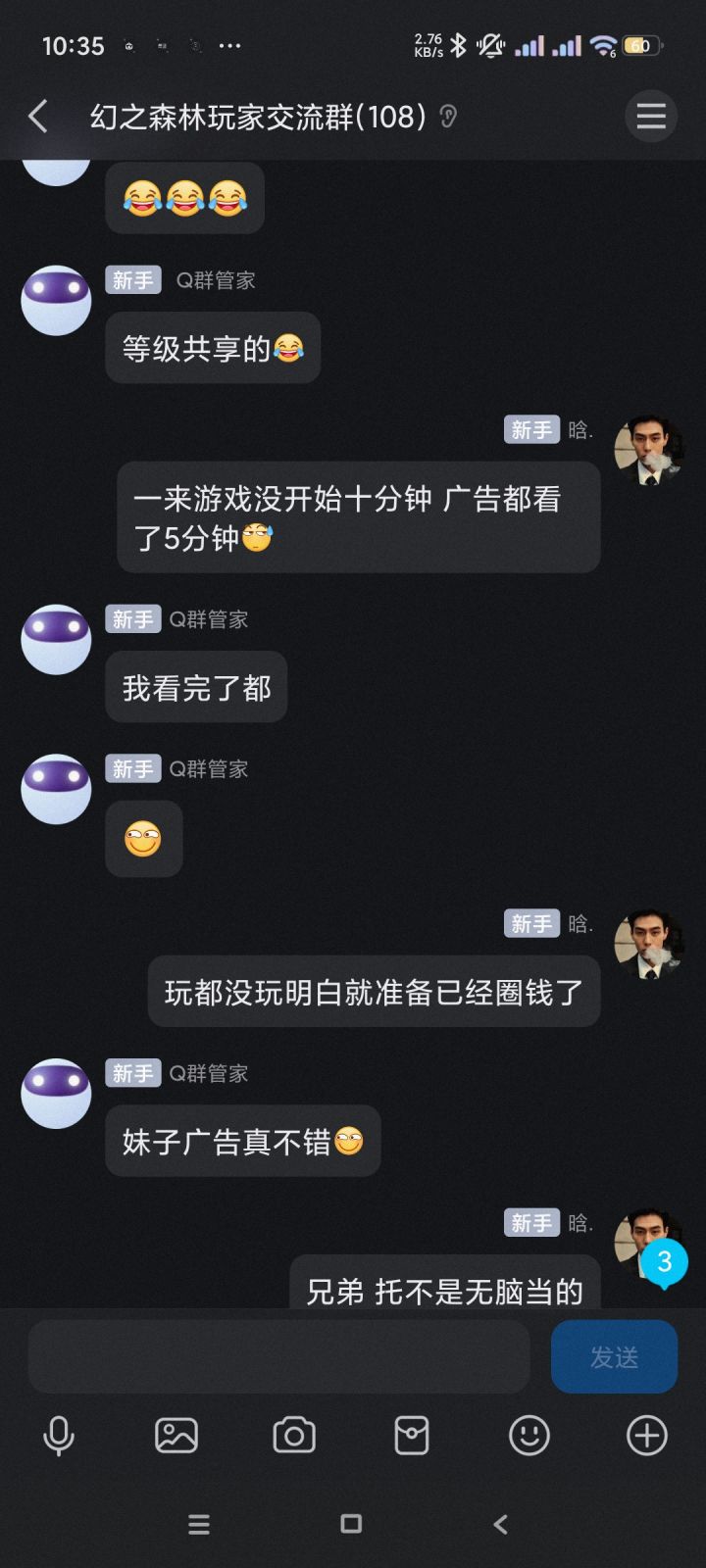Jump to 3 new unread messages
Screen dimensions: 706x1568
(664, 1262)
